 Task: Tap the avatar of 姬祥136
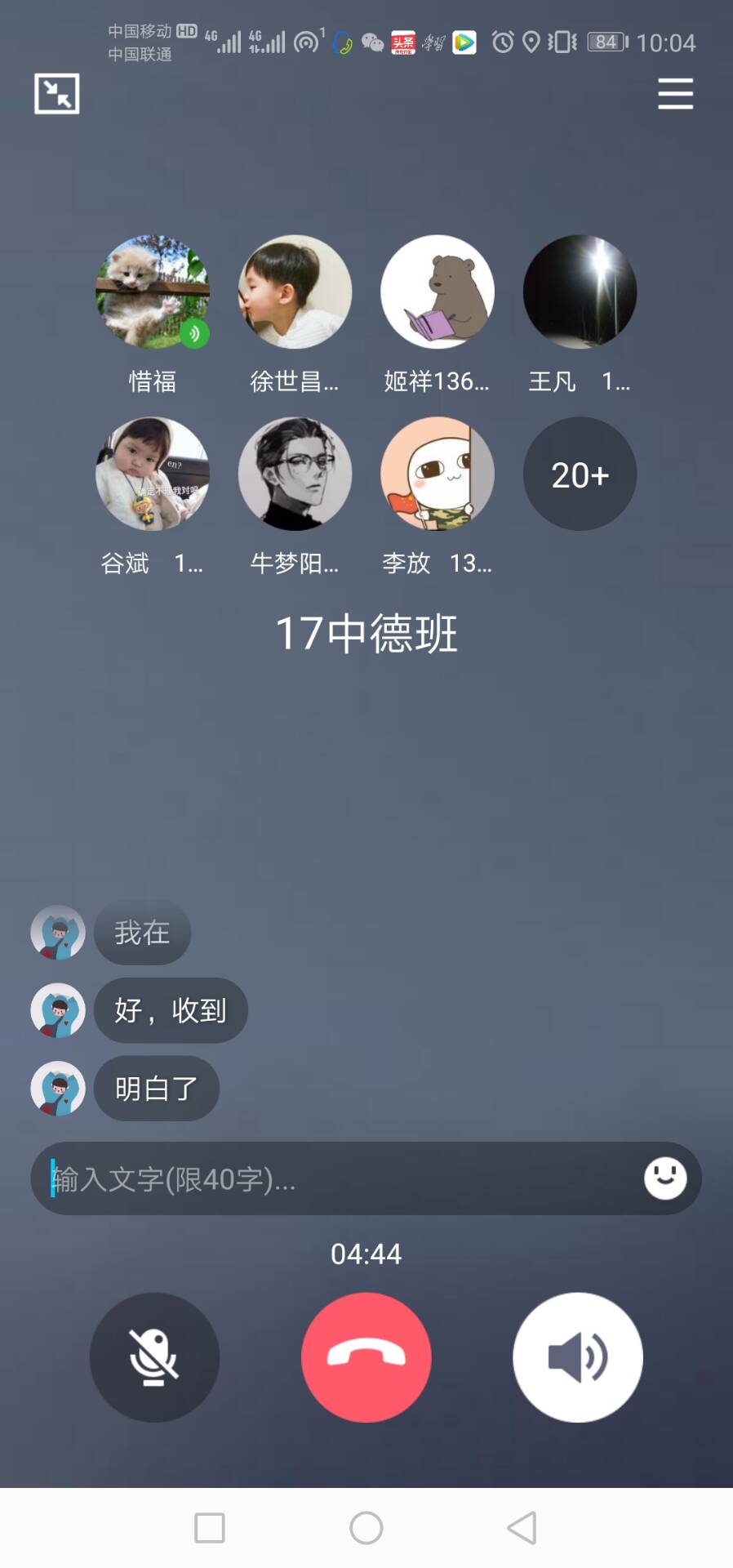point(438,292)
